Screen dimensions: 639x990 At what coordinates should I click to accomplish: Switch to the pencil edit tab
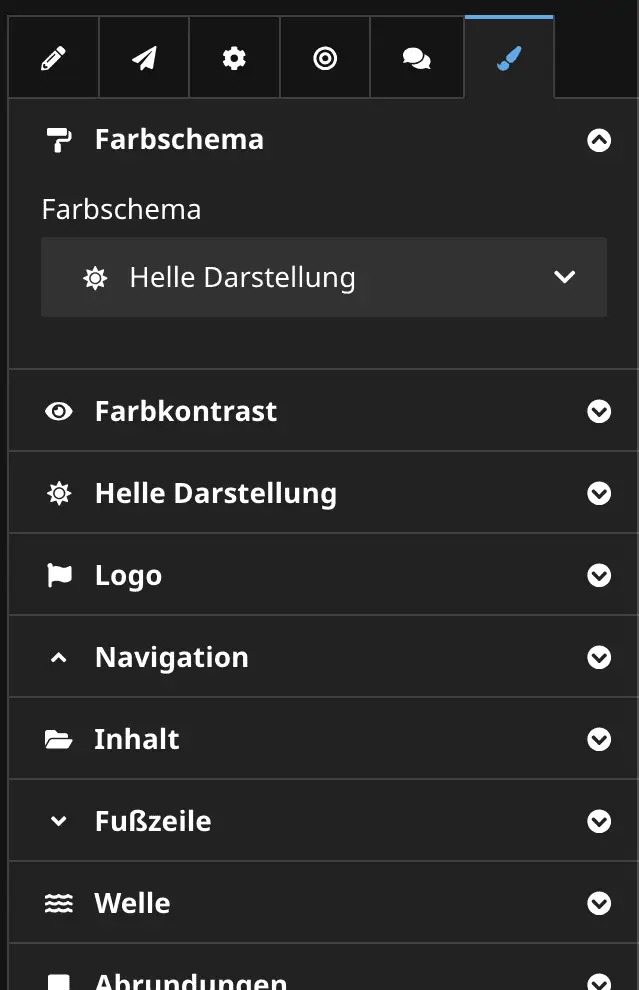click(53, 59)
